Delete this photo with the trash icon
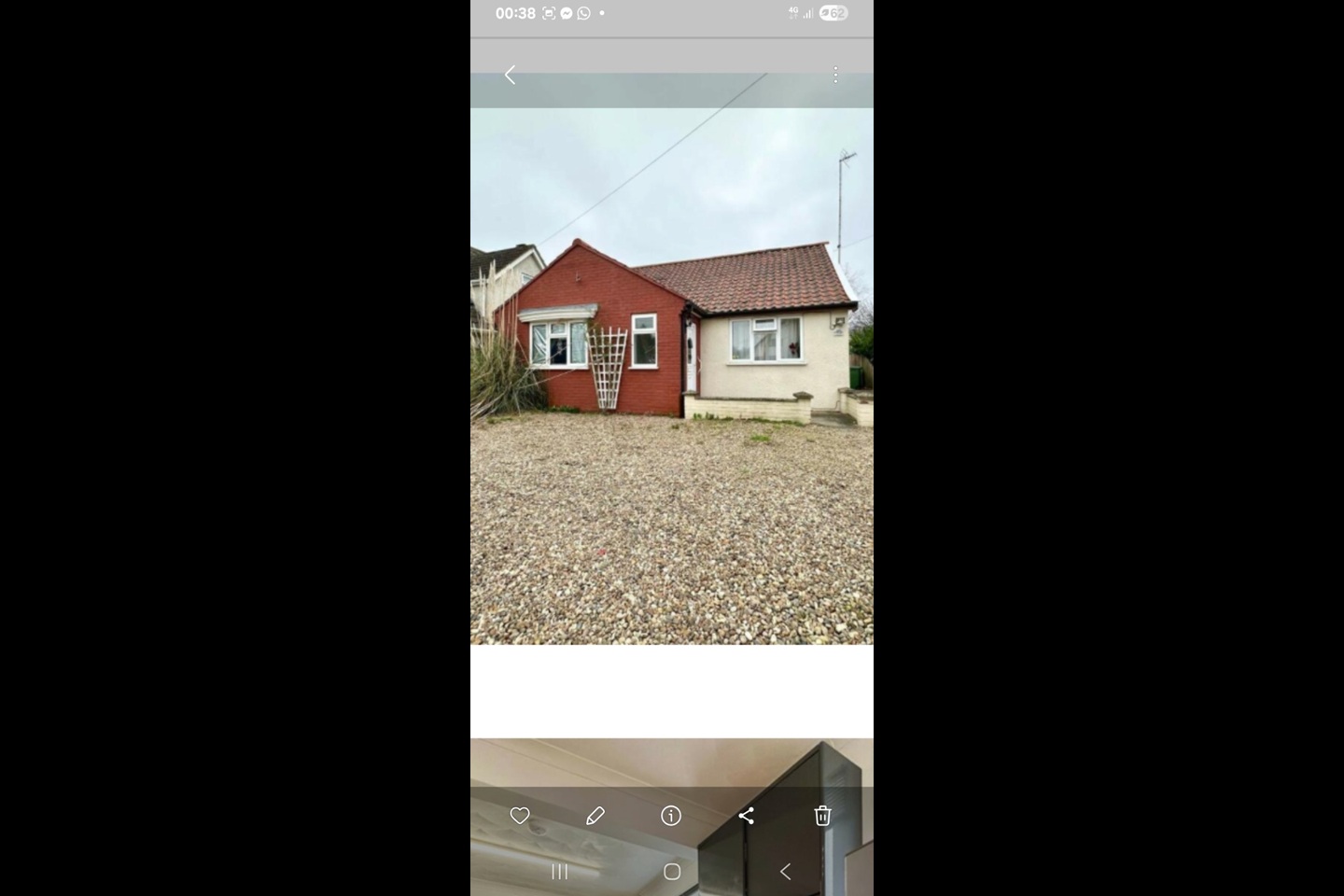 click(822, 816)
